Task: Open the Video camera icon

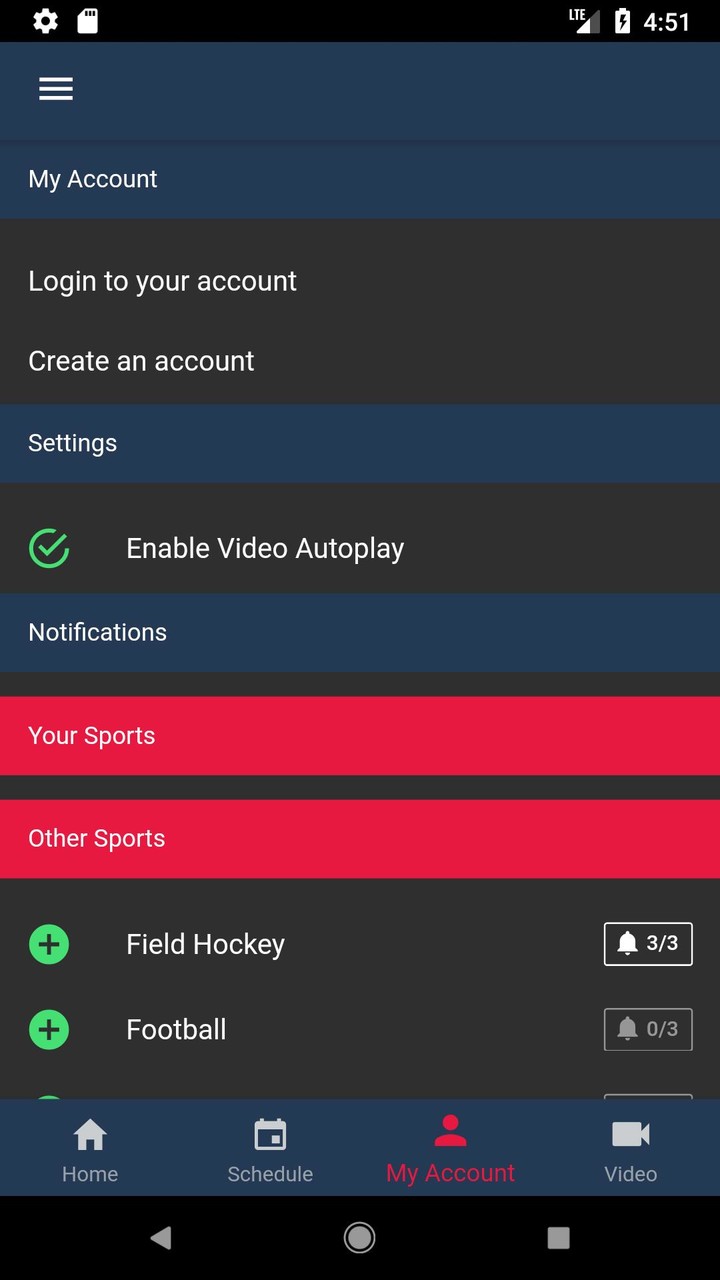Action: [630, 1134]
